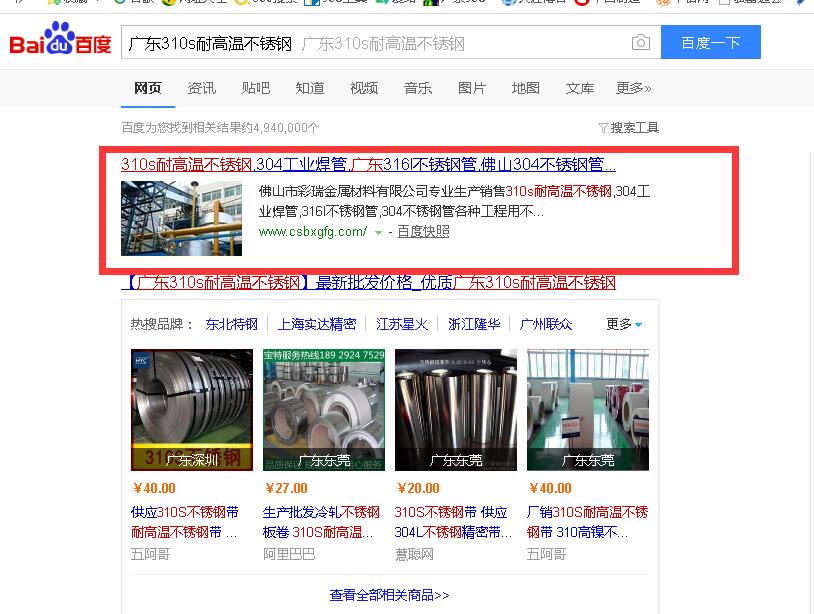
Task: Switch to the 视频 tab
Action: [364, 88]
